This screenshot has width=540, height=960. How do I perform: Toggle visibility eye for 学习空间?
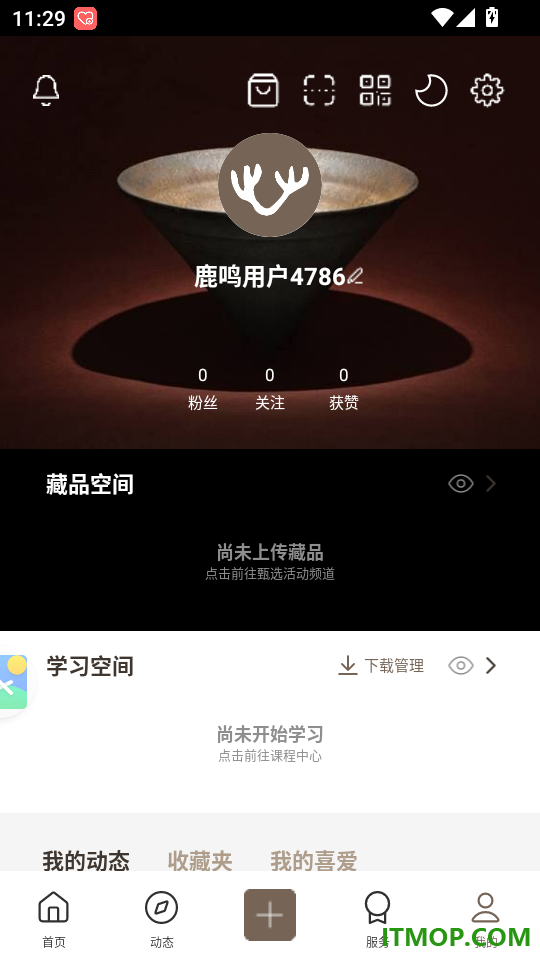(x=461, y=666)
